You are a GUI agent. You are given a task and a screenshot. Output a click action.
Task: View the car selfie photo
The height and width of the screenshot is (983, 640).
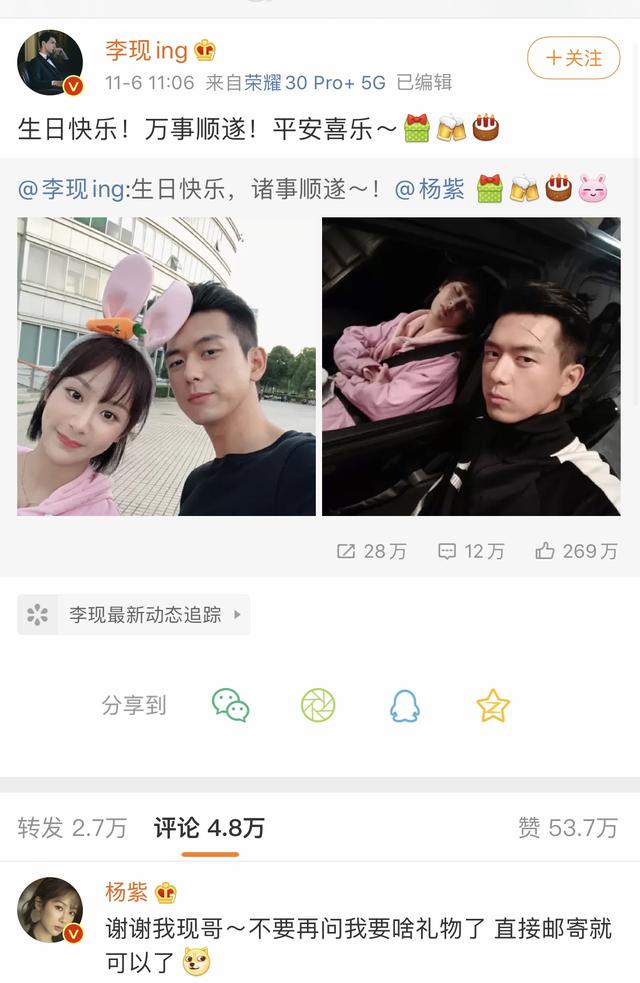point(471,366)
